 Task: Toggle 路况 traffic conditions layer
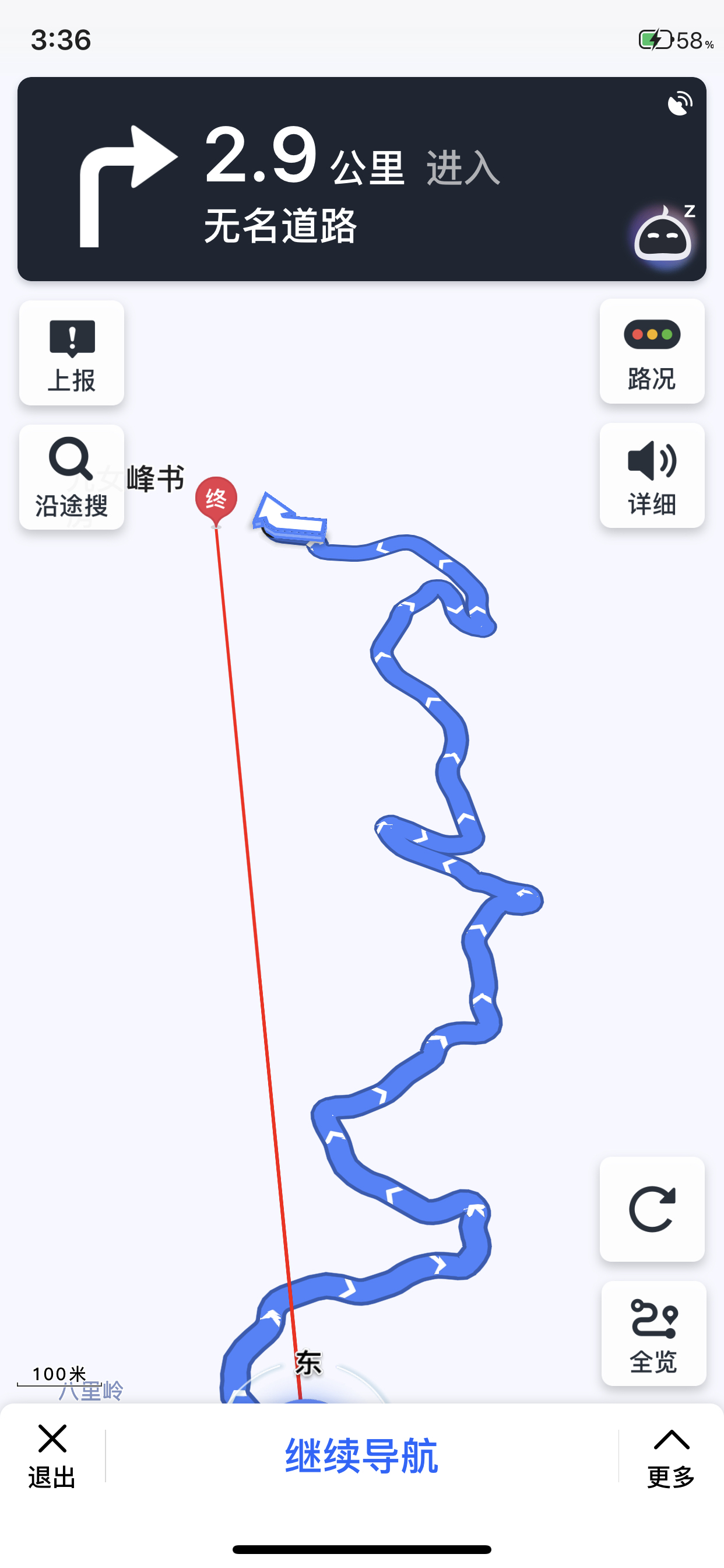tap(652, 351)
